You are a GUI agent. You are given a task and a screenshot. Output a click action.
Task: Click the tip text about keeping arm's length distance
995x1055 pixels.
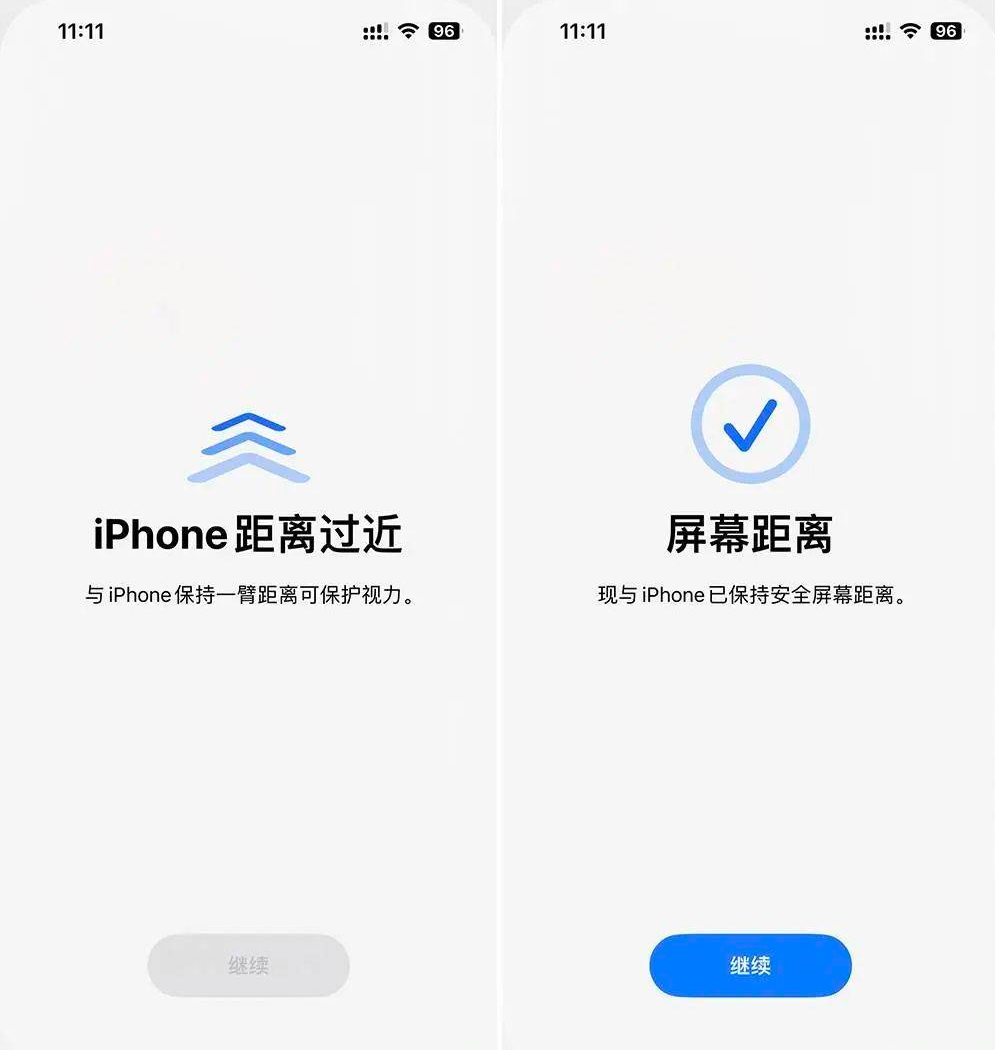point(248,594)
